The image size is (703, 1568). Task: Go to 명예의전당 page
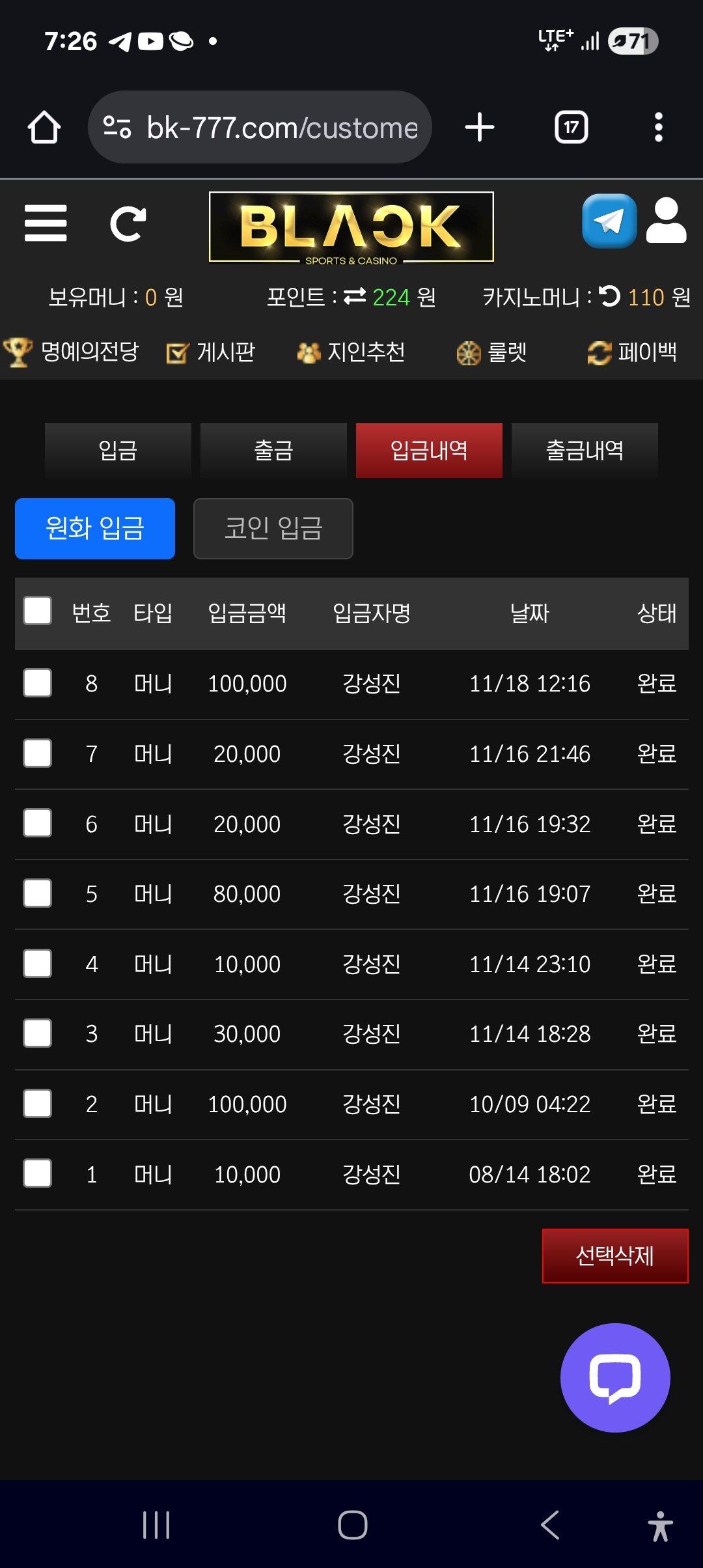72,352
